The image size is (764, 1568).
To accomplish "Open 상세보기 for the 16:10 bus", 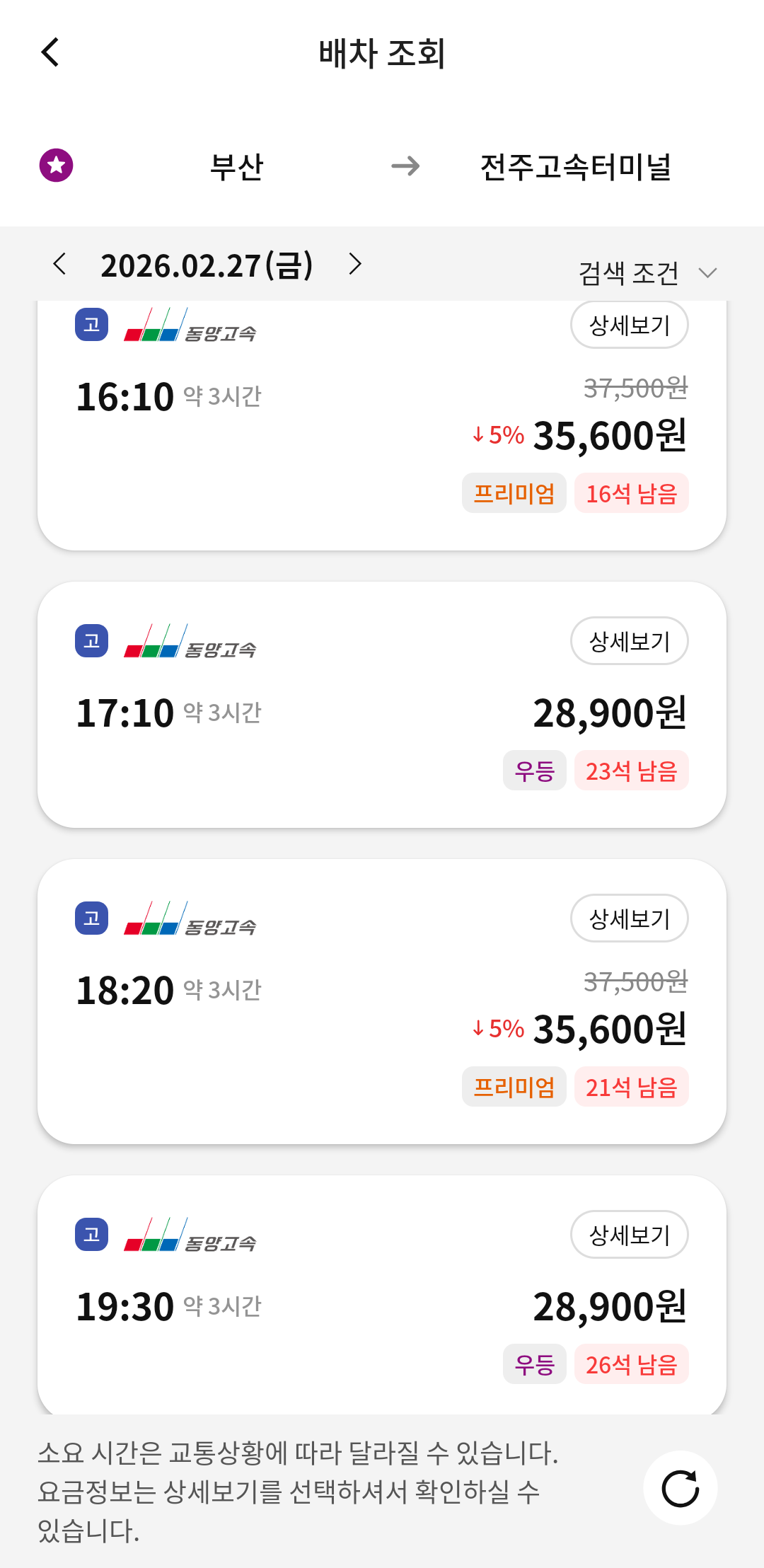I will 629,325.
